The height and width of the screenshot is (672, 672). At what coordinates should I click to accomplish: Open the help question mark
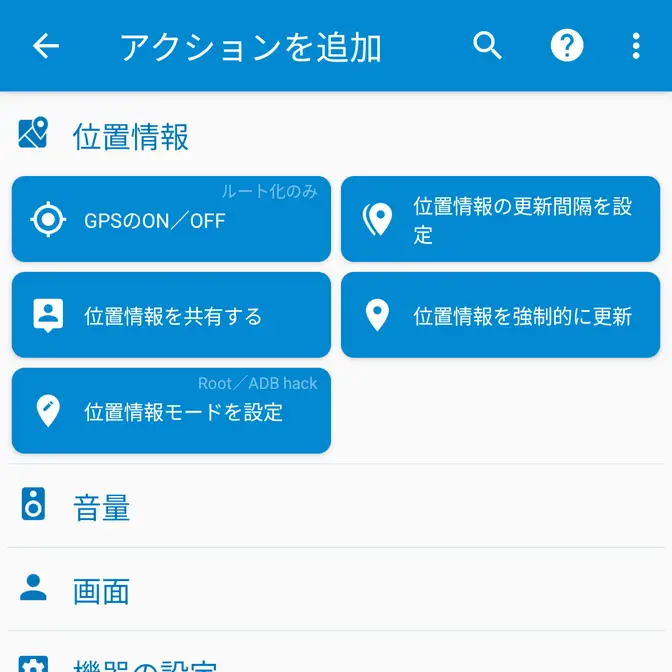point(566,46)
